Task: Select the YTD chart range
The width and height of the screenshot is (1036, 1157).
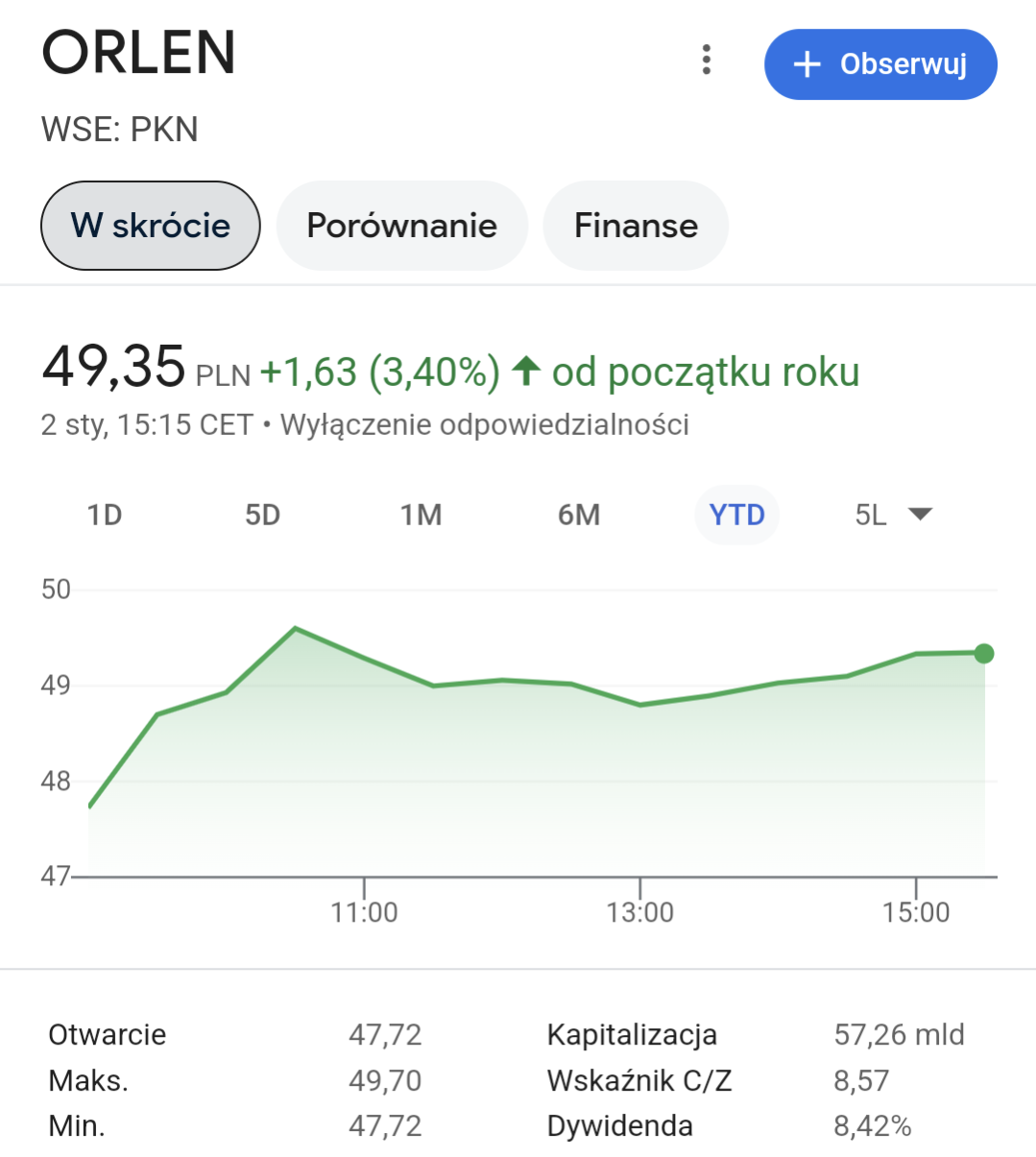Action: [736, 516]
